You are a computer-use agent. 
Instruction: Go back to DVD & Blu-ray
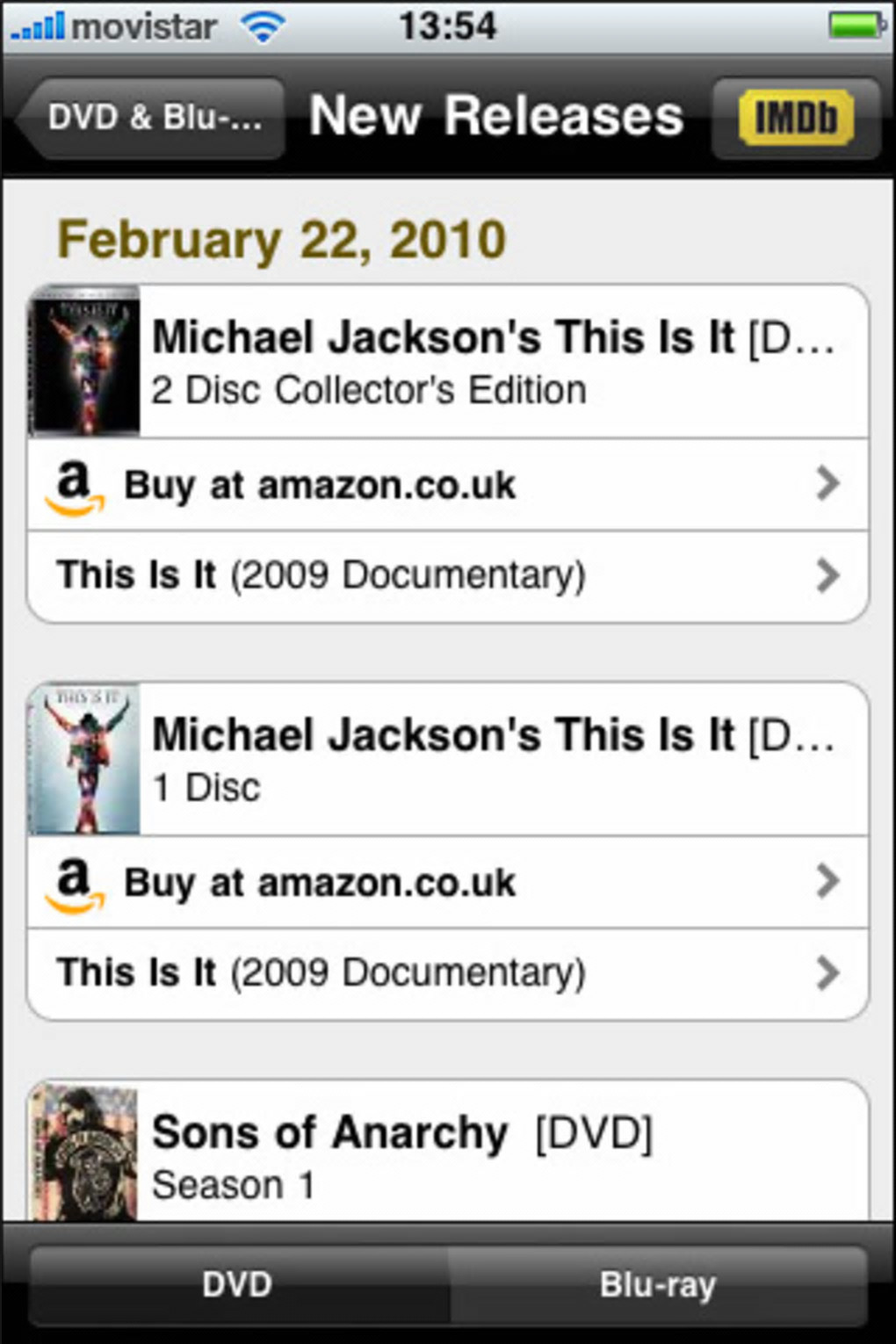coord(151,118)
